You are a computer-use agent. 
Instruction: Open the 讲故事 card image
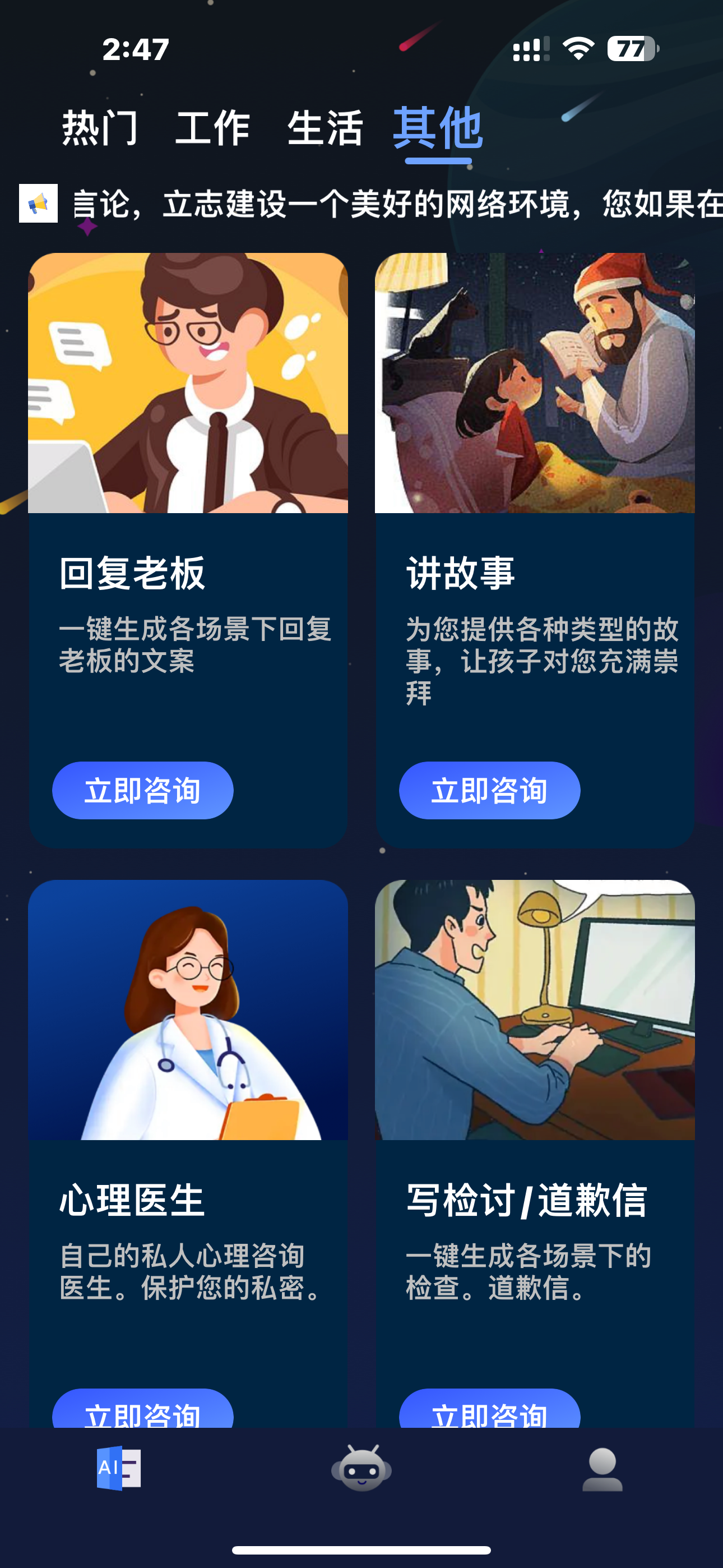pos(534,383)
